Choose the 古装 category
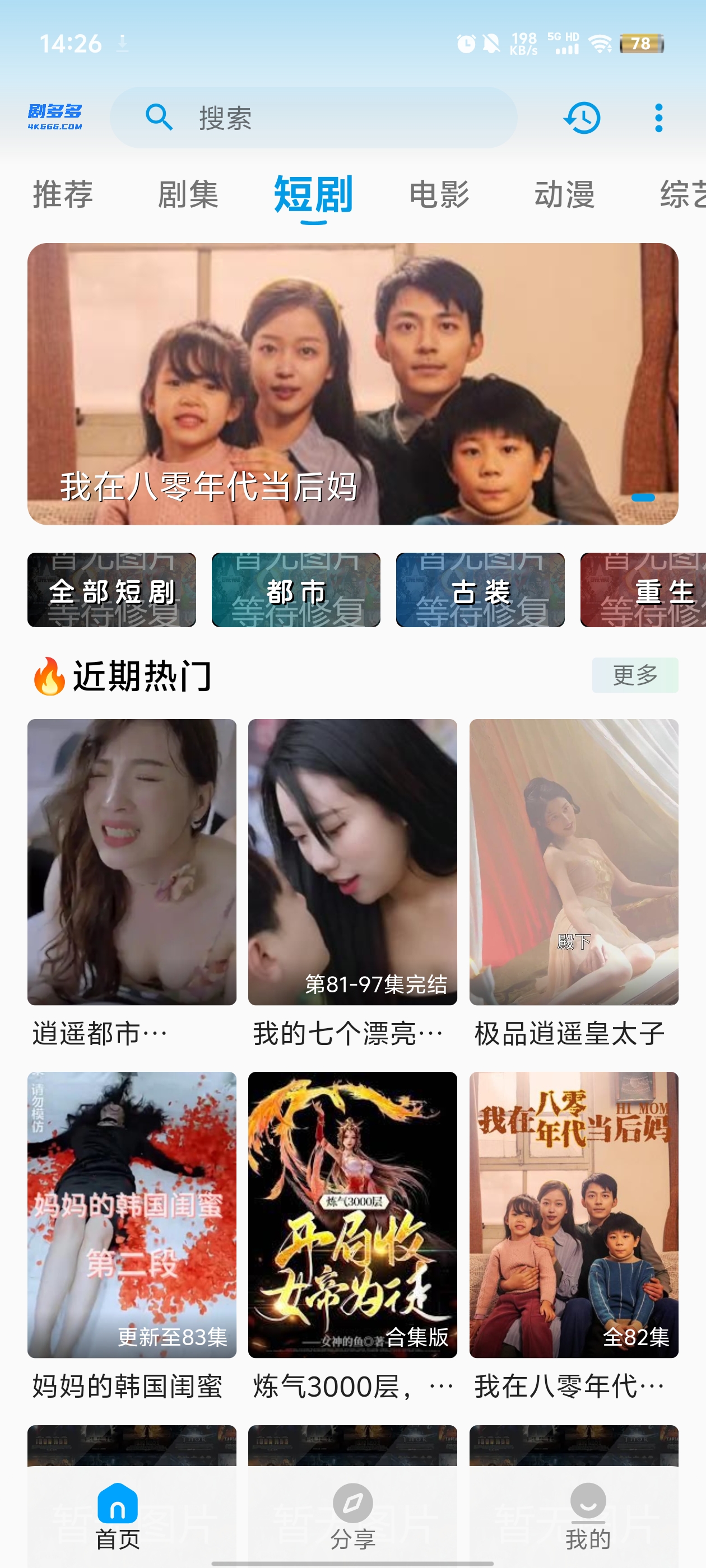 point(480,590)
